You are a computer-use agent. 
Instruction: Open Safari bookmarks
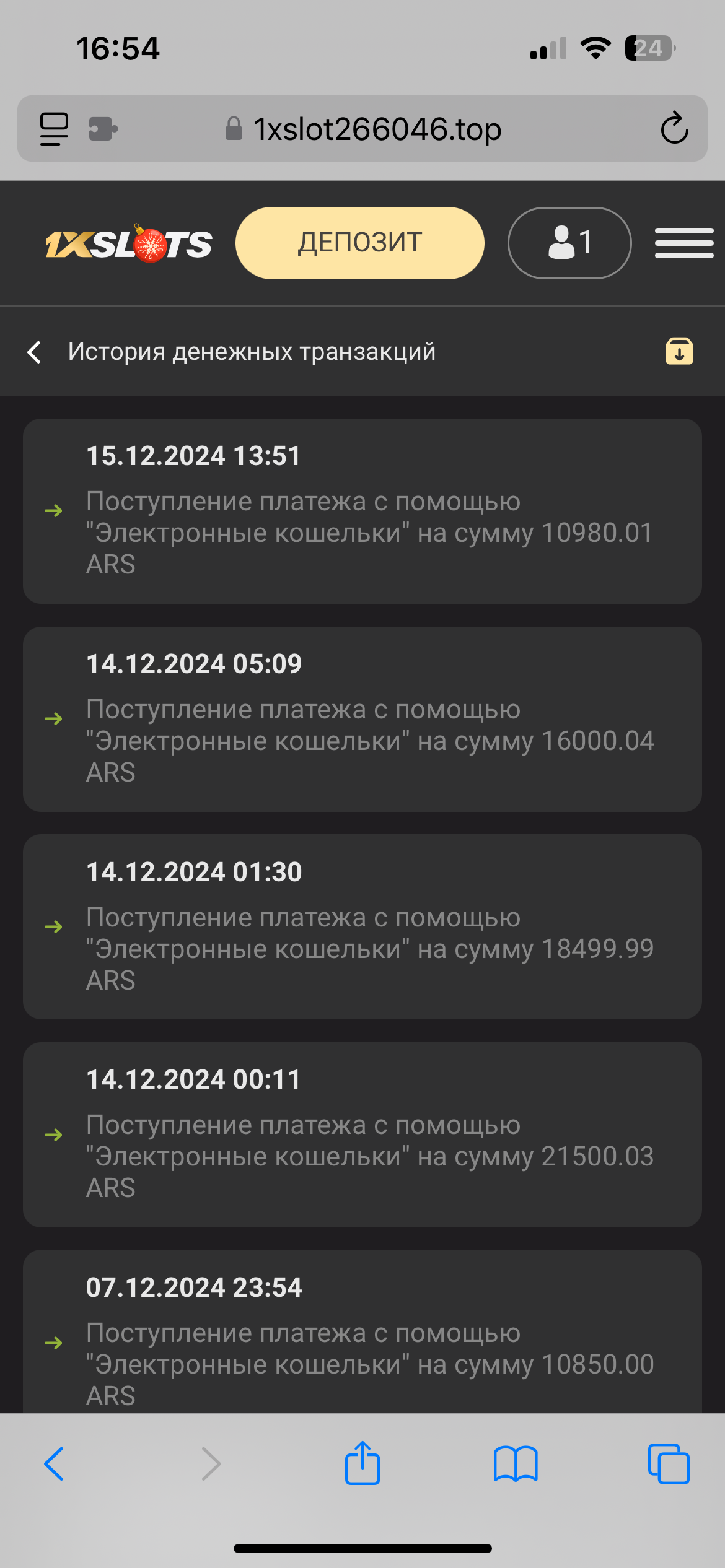point(516,1464)
